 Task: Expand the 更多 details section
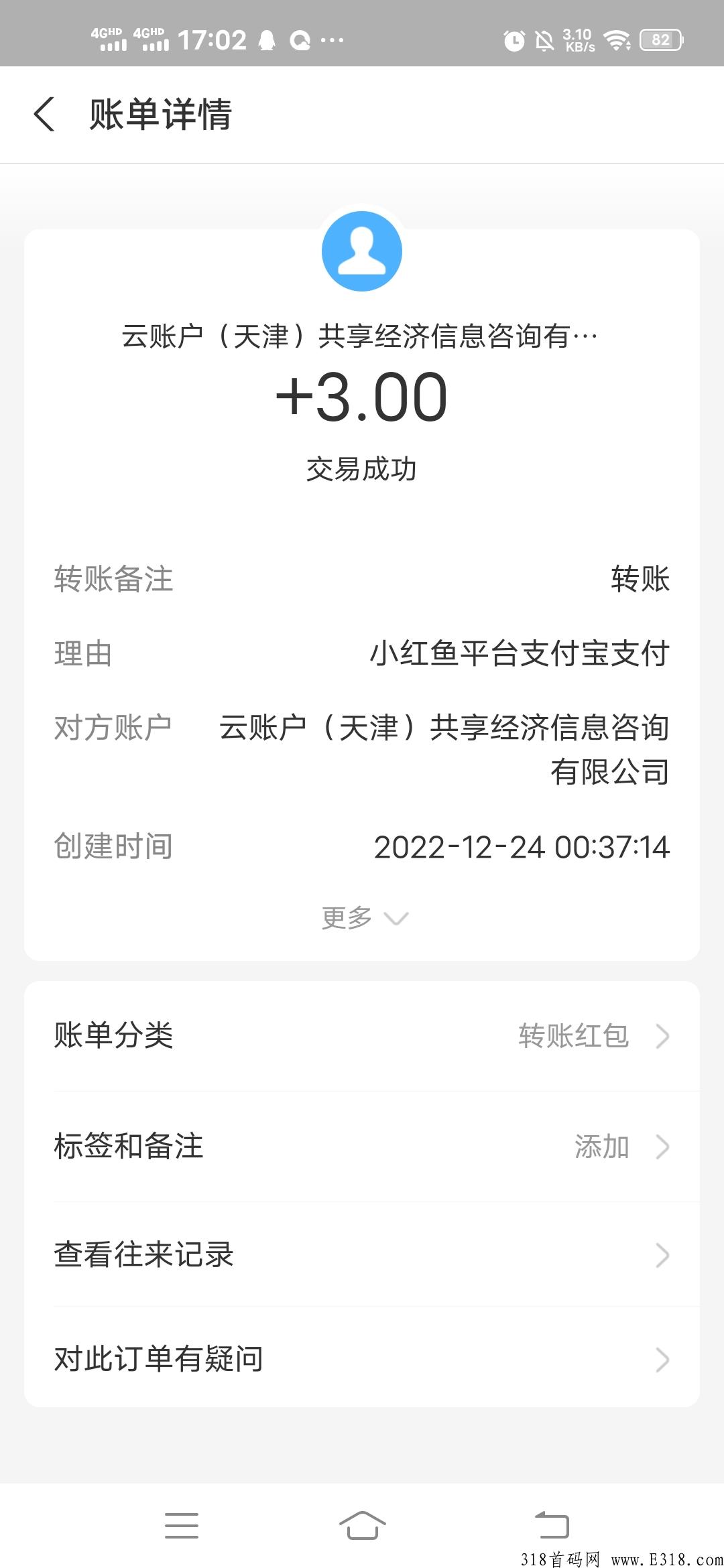pos(364,917)
